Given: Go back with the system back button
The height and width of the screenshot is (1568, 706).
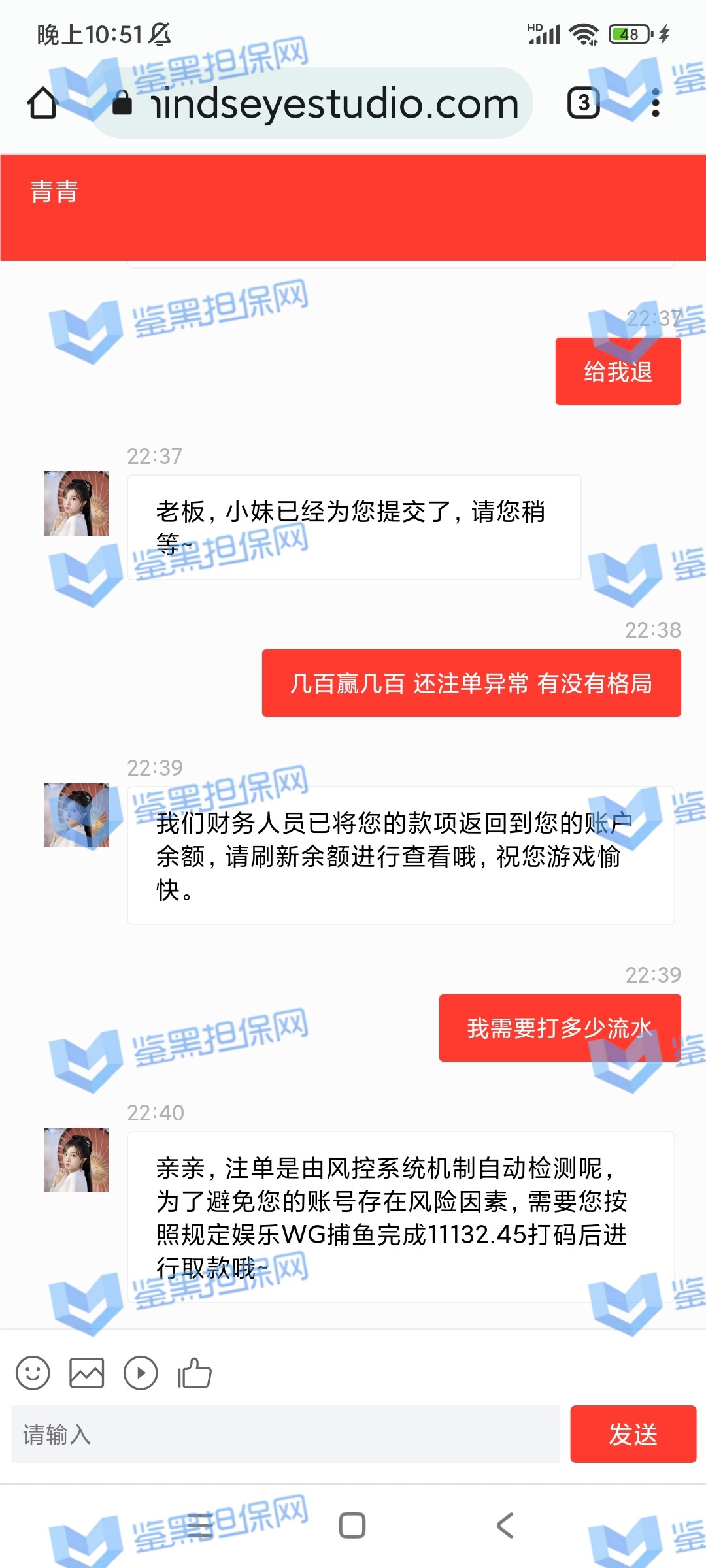Looking at the screenshot, I should [x=505, y=1526].
